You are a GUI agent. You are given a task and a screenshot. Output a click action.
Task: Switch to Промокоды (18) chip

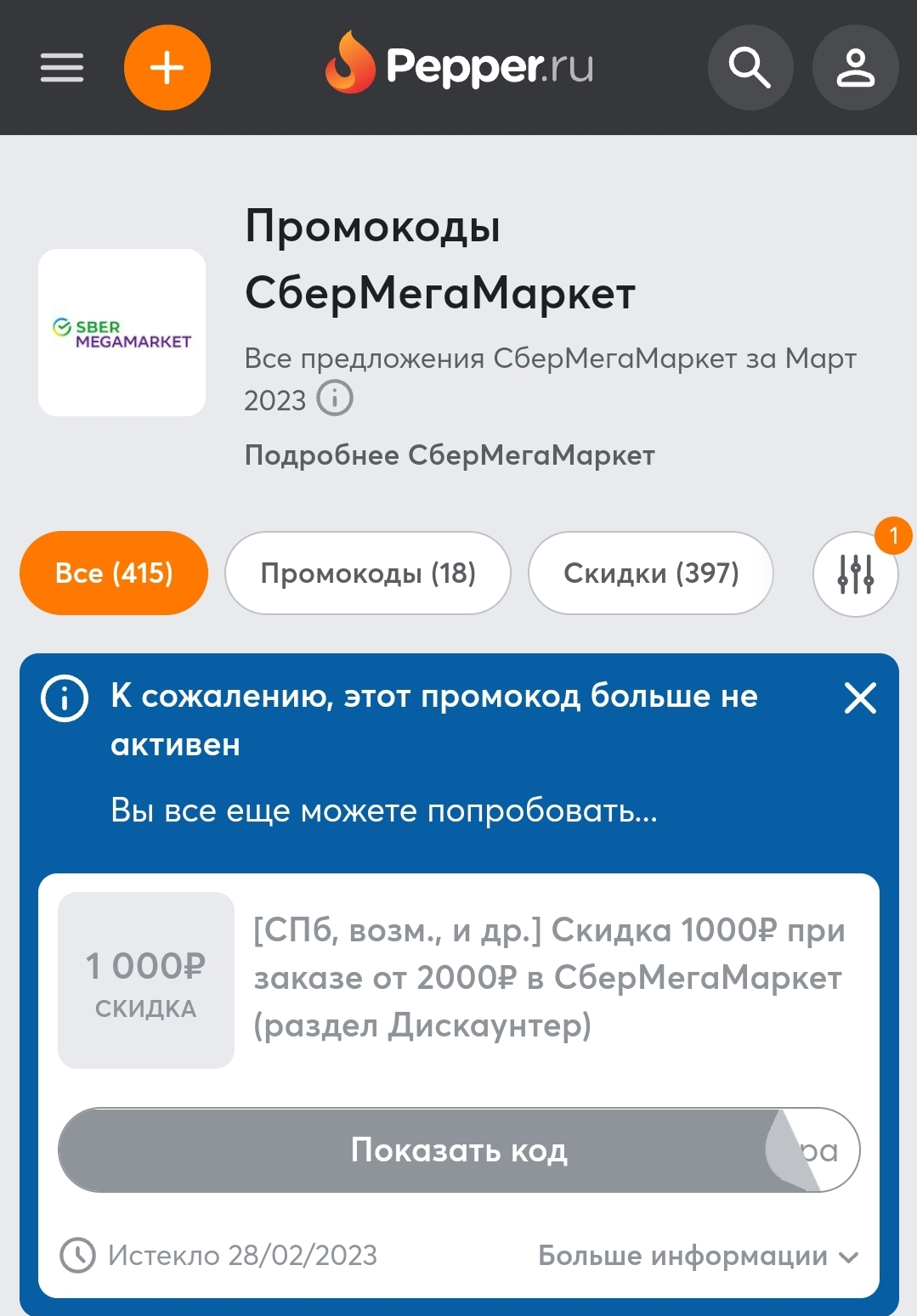point(368,573)
